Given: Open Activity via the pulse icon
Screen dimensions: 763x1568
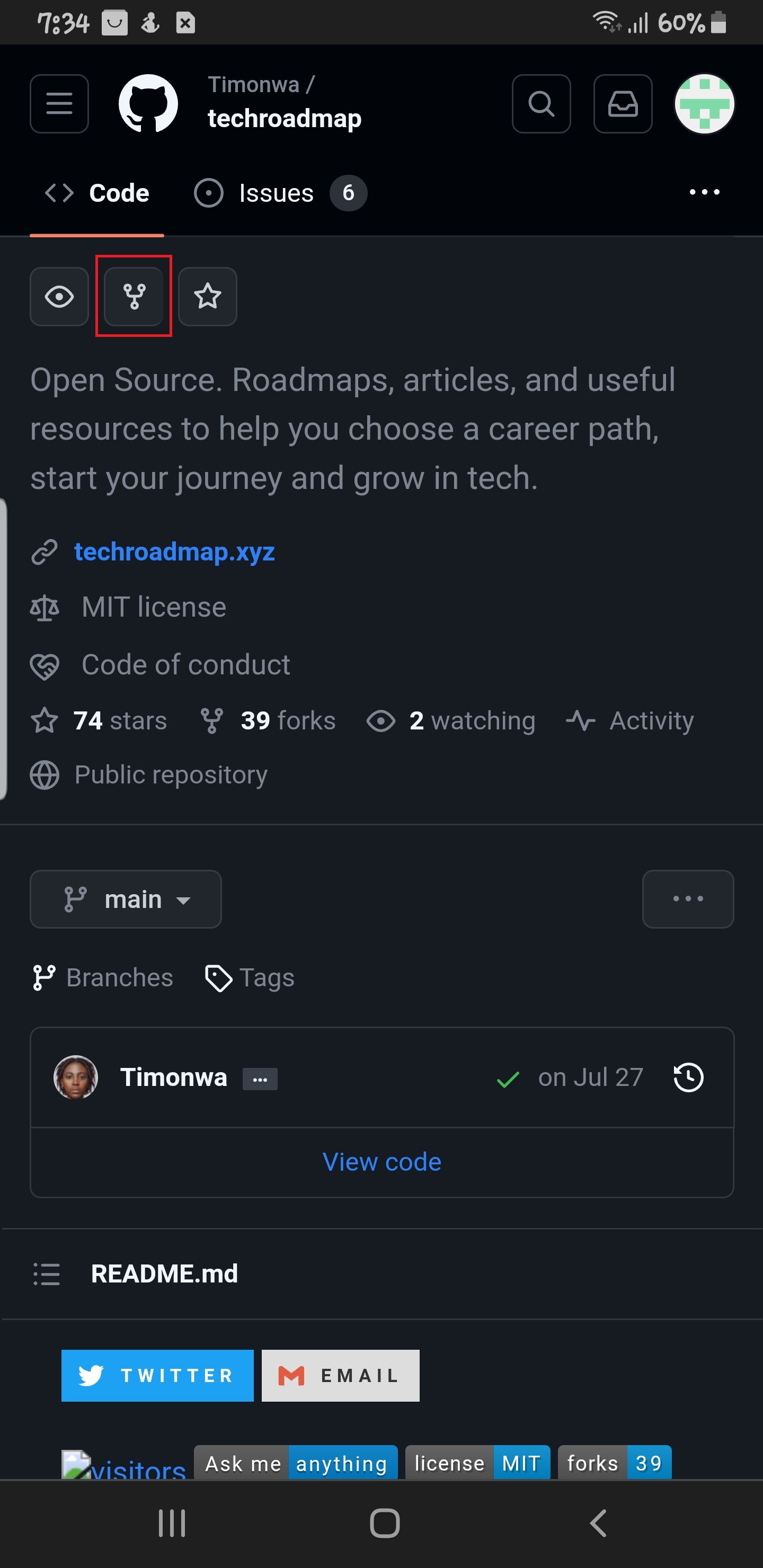Looking at the screenshot, I should (630, 720).
